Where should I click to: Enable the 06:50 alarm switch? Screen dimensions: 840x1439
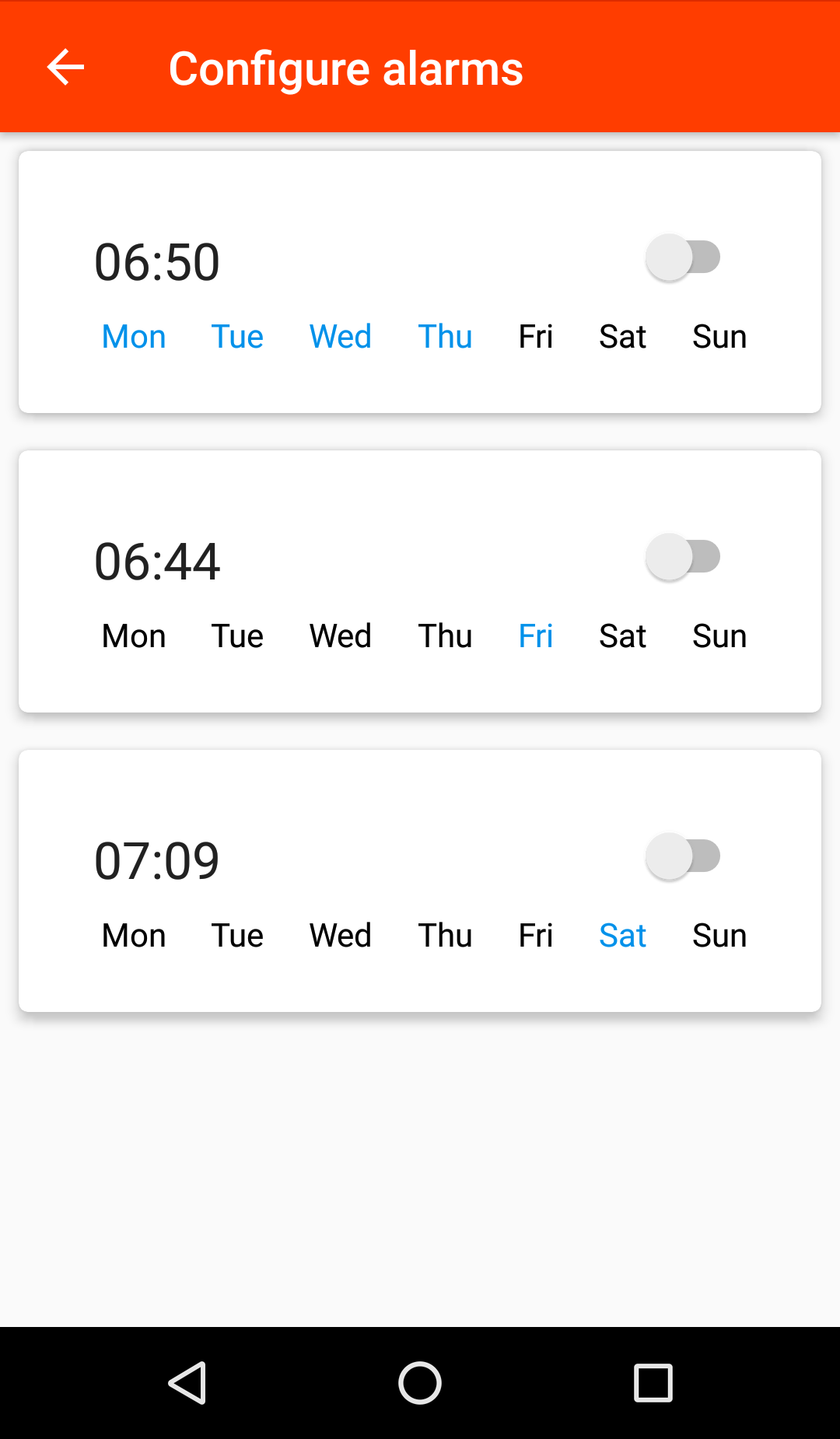[683, 257]
